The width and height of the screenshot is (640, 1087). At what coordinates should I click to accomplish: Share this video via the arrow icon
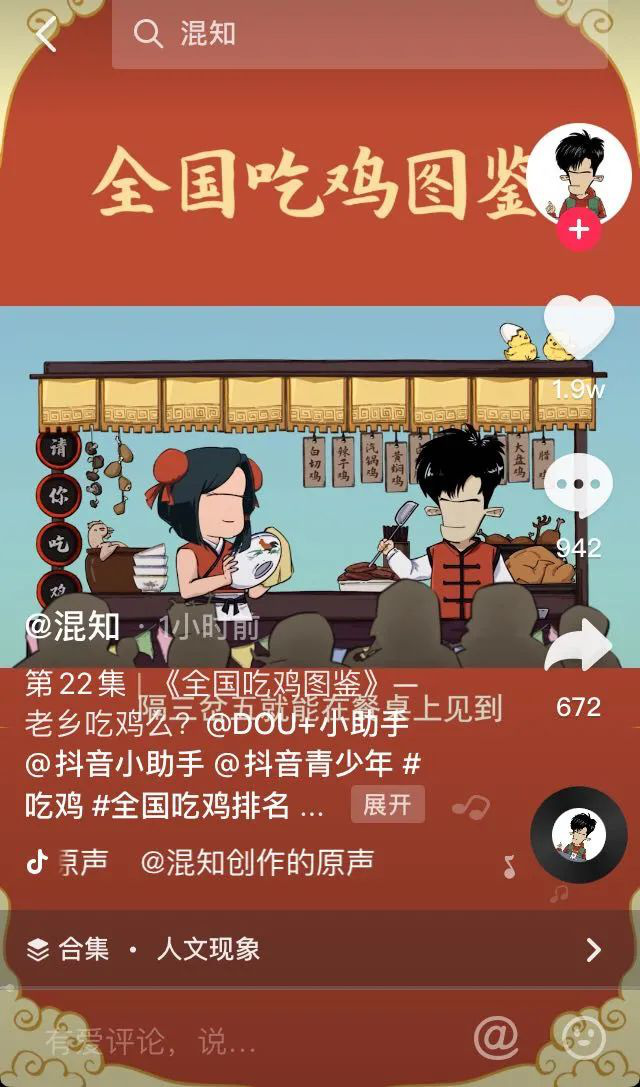pos(579,648)
